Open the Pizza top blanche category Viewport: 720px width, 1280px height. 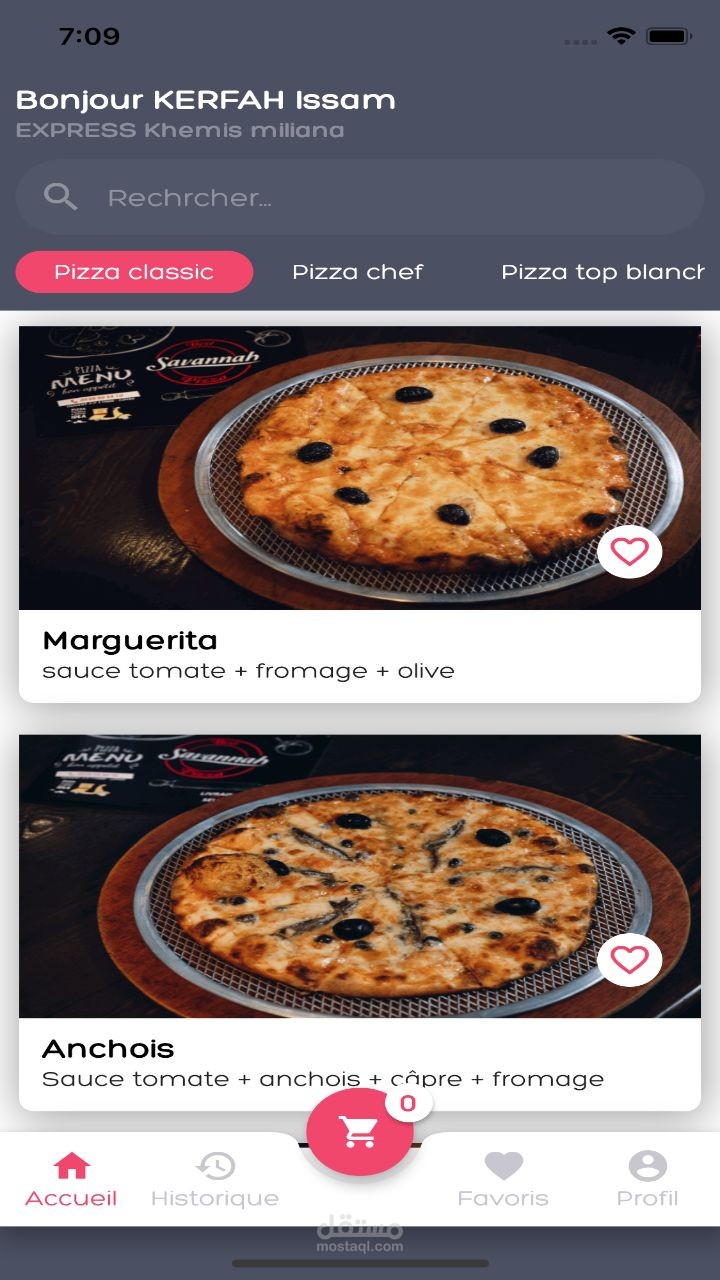(602, 272)
